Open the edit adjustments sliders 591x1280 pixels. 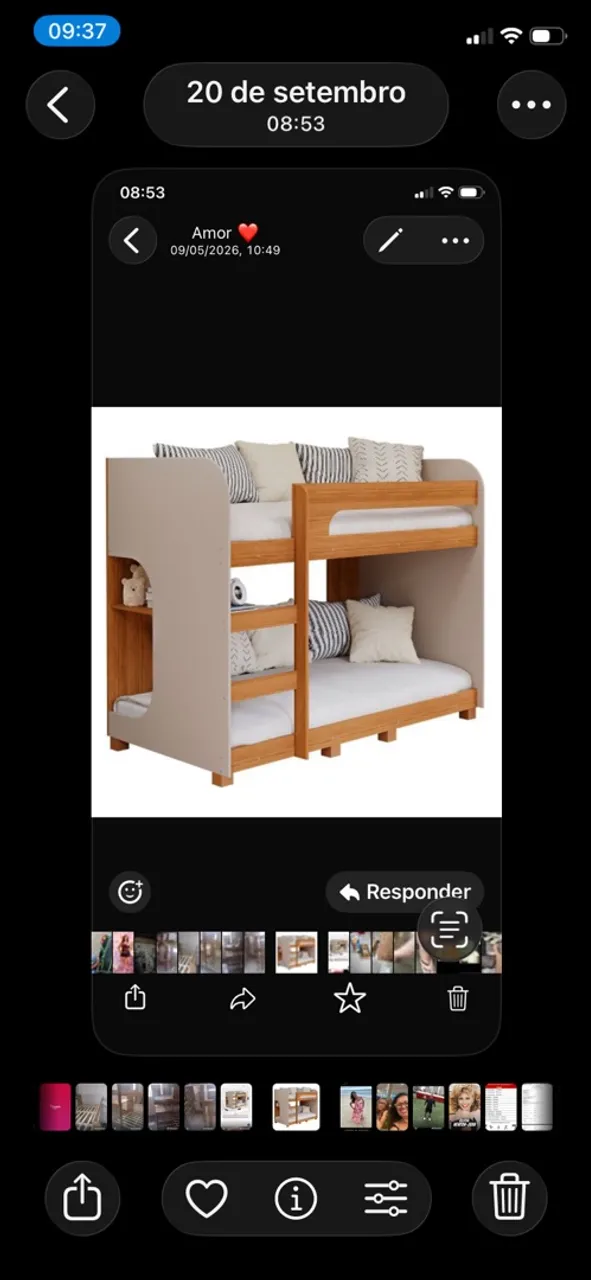click(x=386, y=1198)
